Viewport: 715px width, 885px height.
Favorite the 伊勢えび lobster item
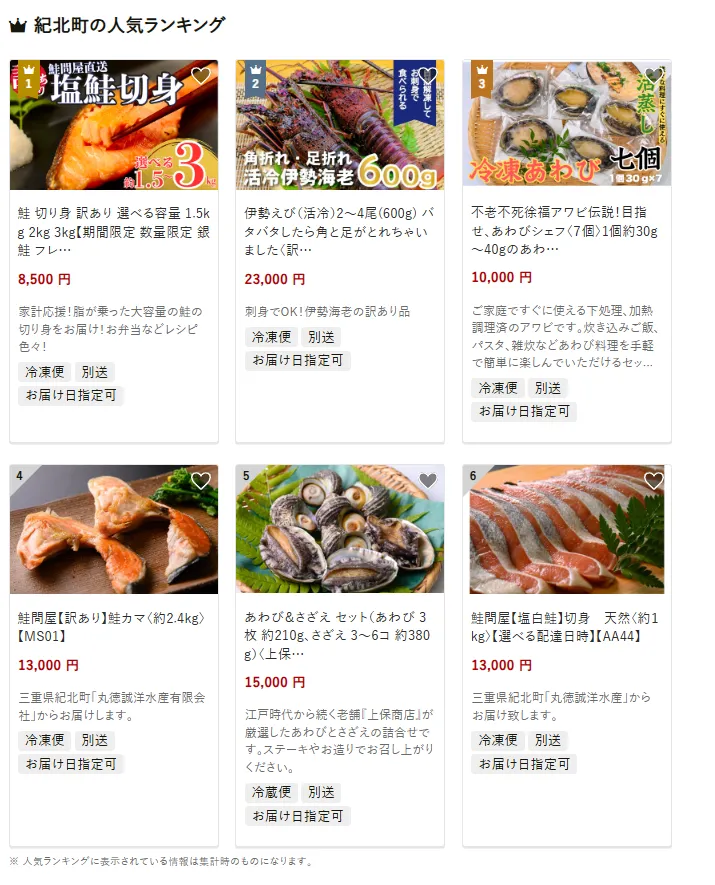click(x=427, y=76)
